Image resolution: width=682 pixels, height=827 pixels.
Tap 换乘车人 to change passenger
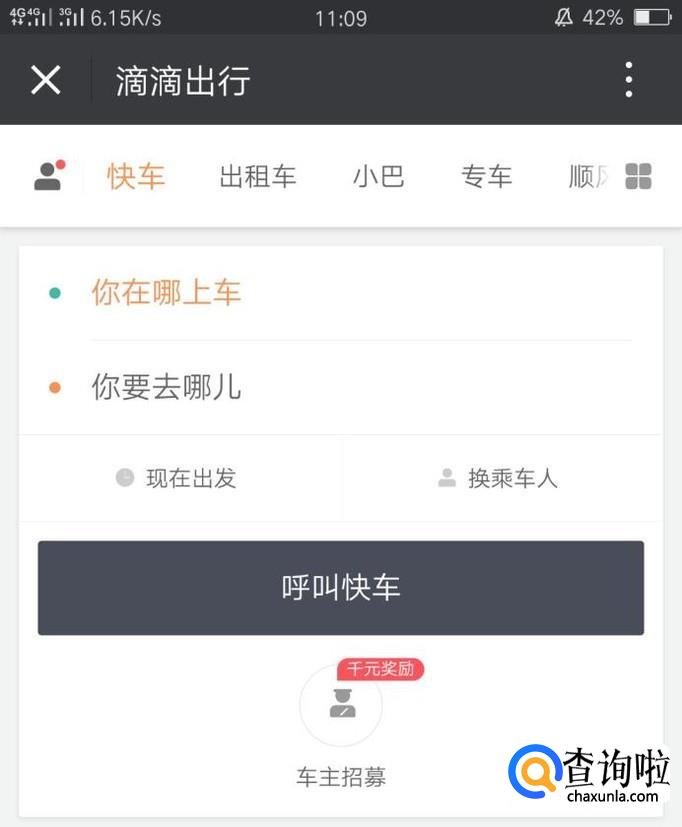pos(498,478)
